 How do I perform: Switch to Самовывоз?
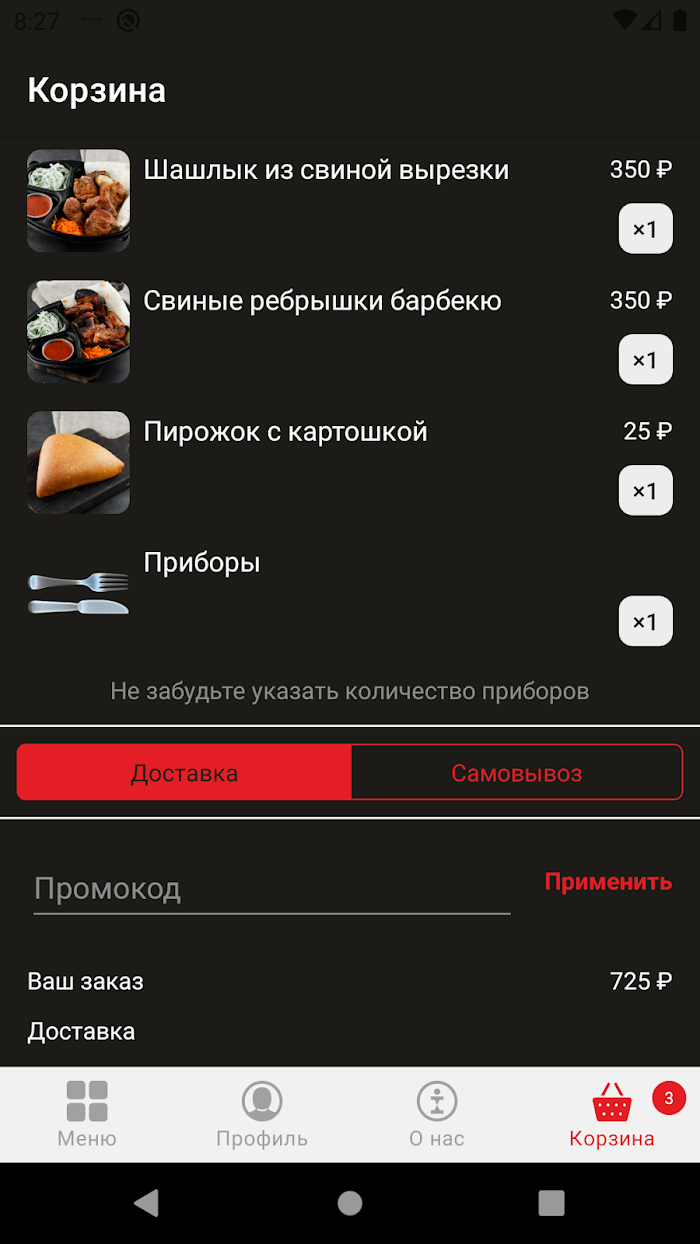[516, 773]
